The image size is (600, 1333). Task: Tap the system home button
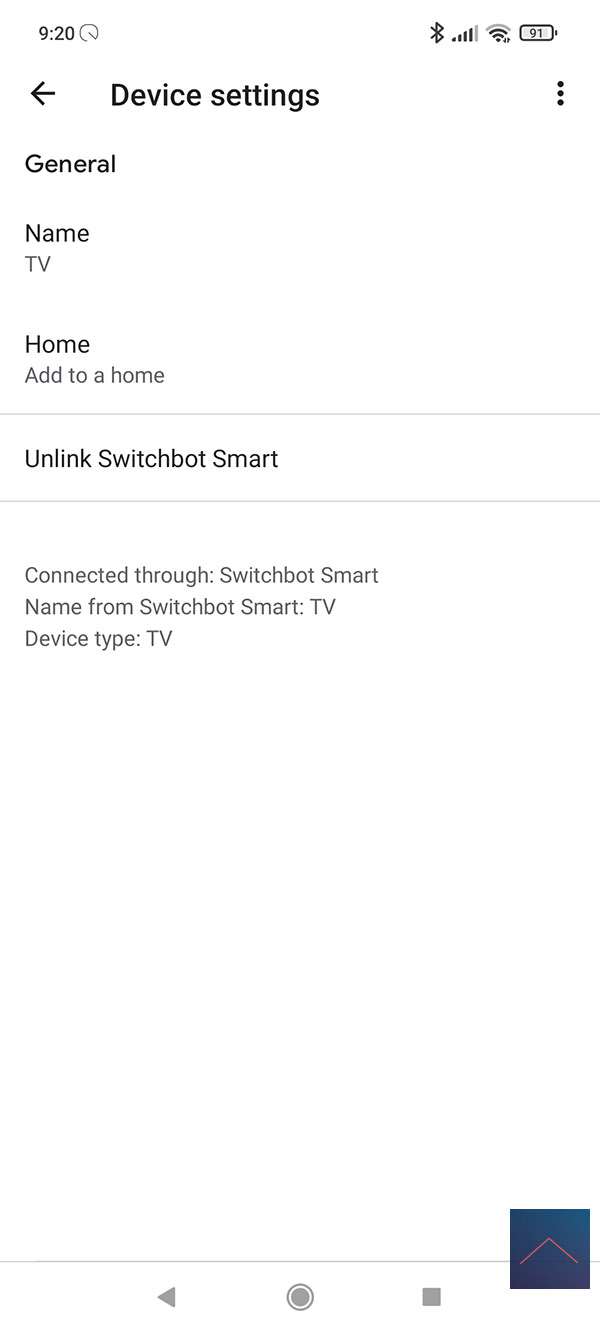tap(299, 1297)
